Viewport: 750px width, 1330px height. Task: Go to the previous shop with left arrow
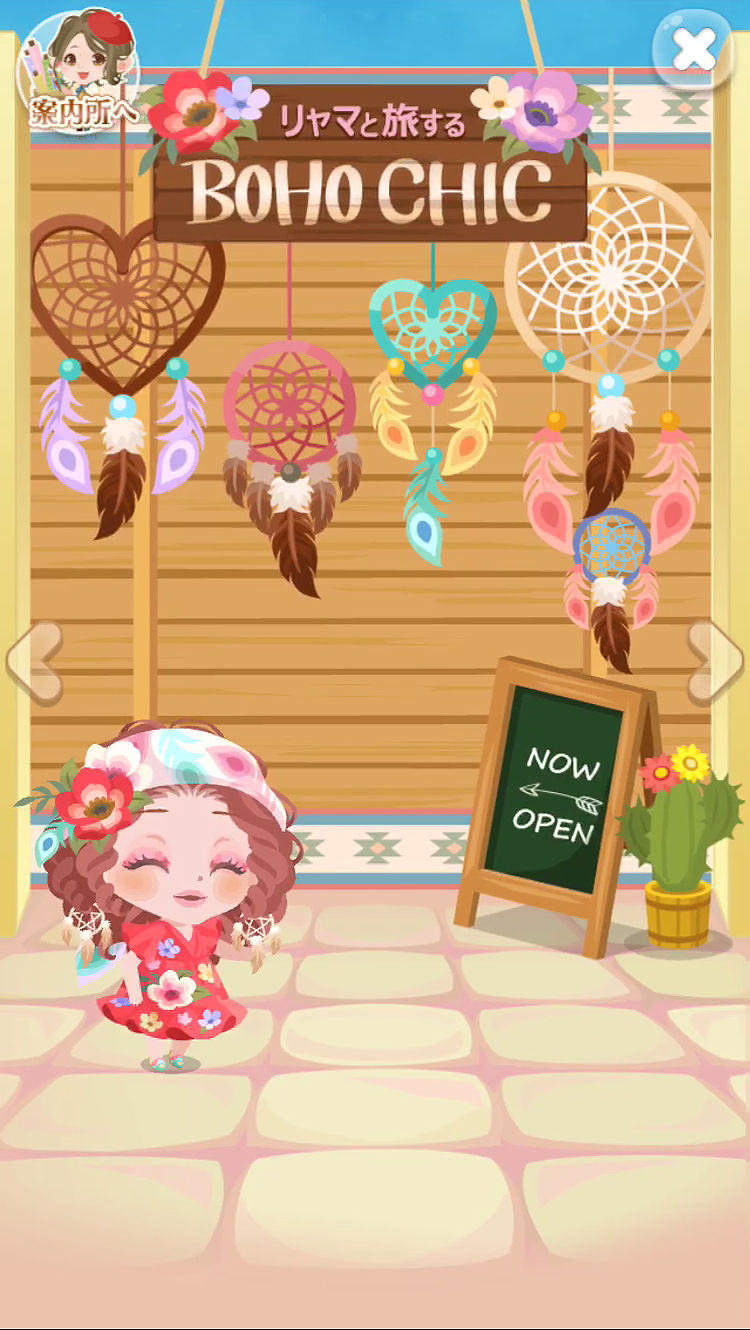[x=34, y=661]
